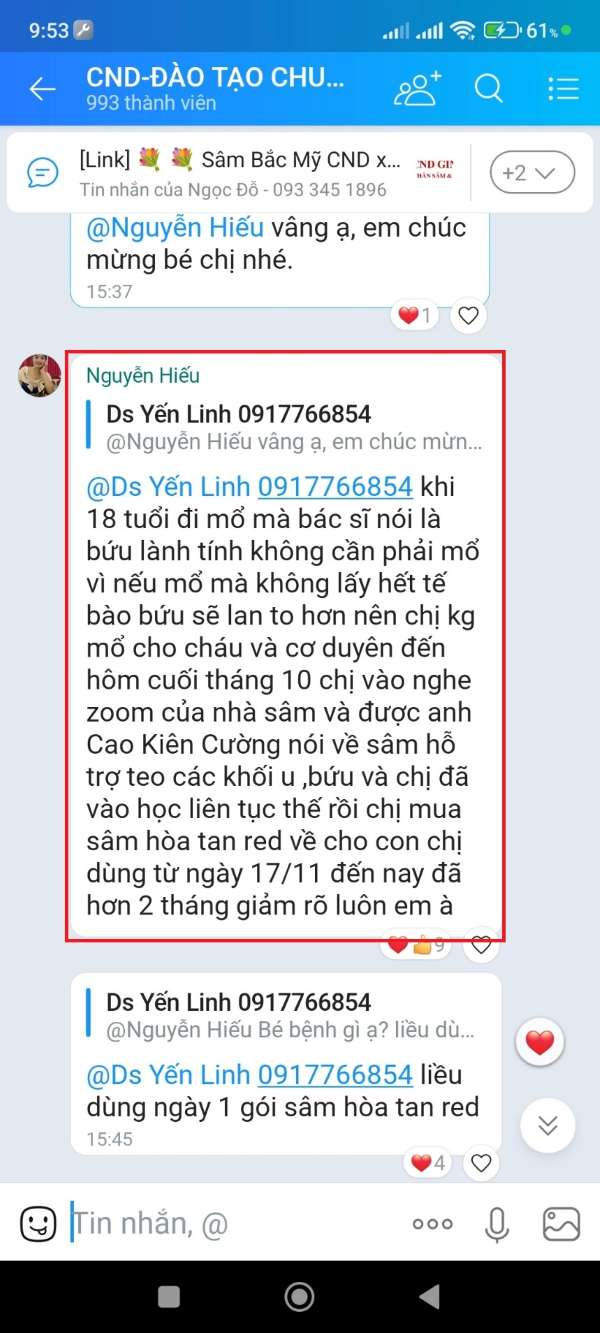The image size is (600, 1333).
Task: Call the phone number 0917766854 in the long message
Action: pos(335,487)
